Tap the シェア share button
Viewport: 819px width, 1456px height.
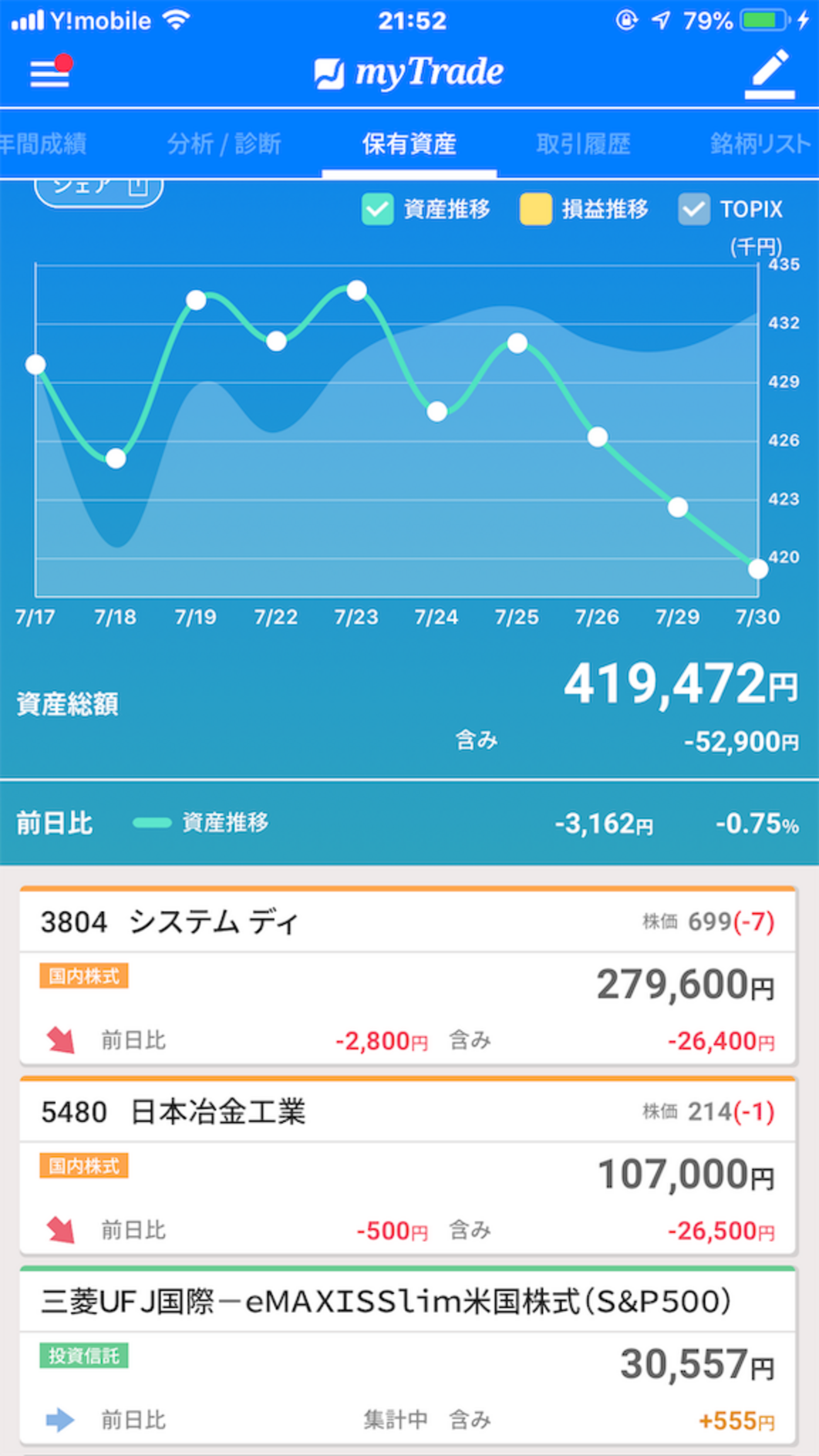tap(98, 188)
